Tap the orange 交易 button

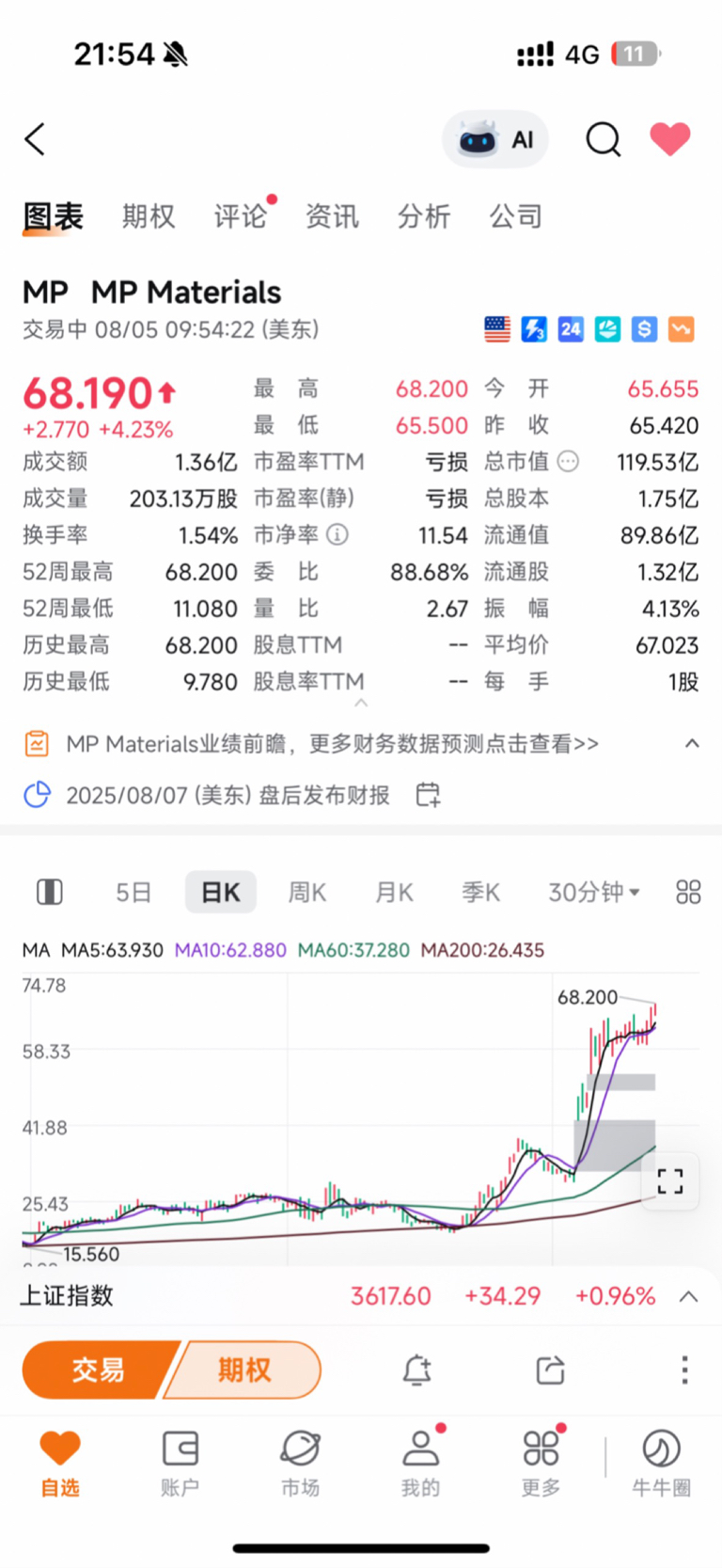tap(99, 1370)
